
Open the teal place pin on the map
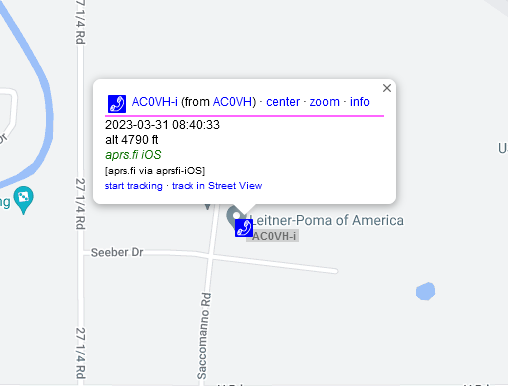(23, 199)
